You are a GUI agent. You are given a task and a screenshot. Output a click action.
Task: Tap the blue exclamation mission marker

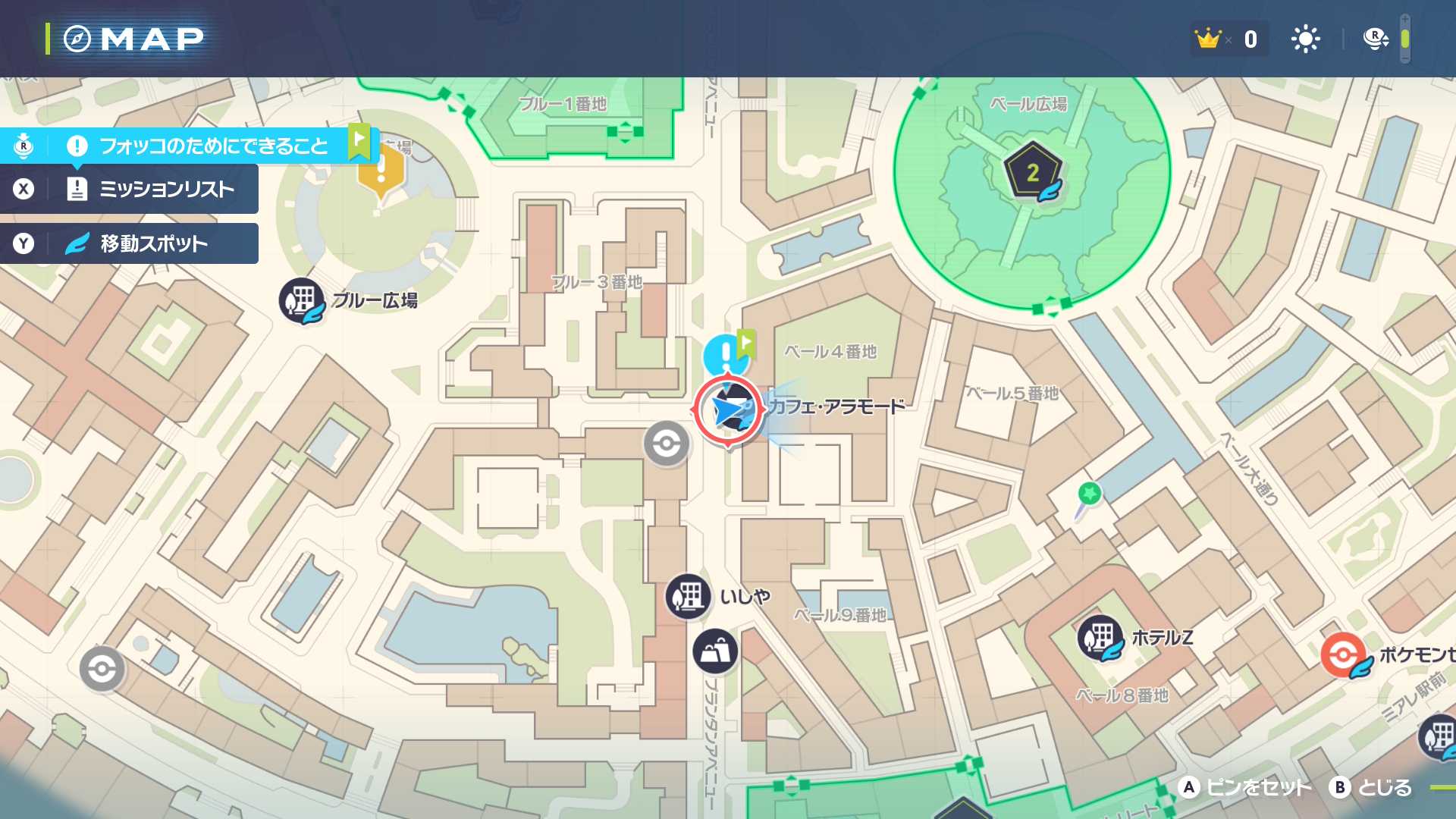[x=726, y=353]
